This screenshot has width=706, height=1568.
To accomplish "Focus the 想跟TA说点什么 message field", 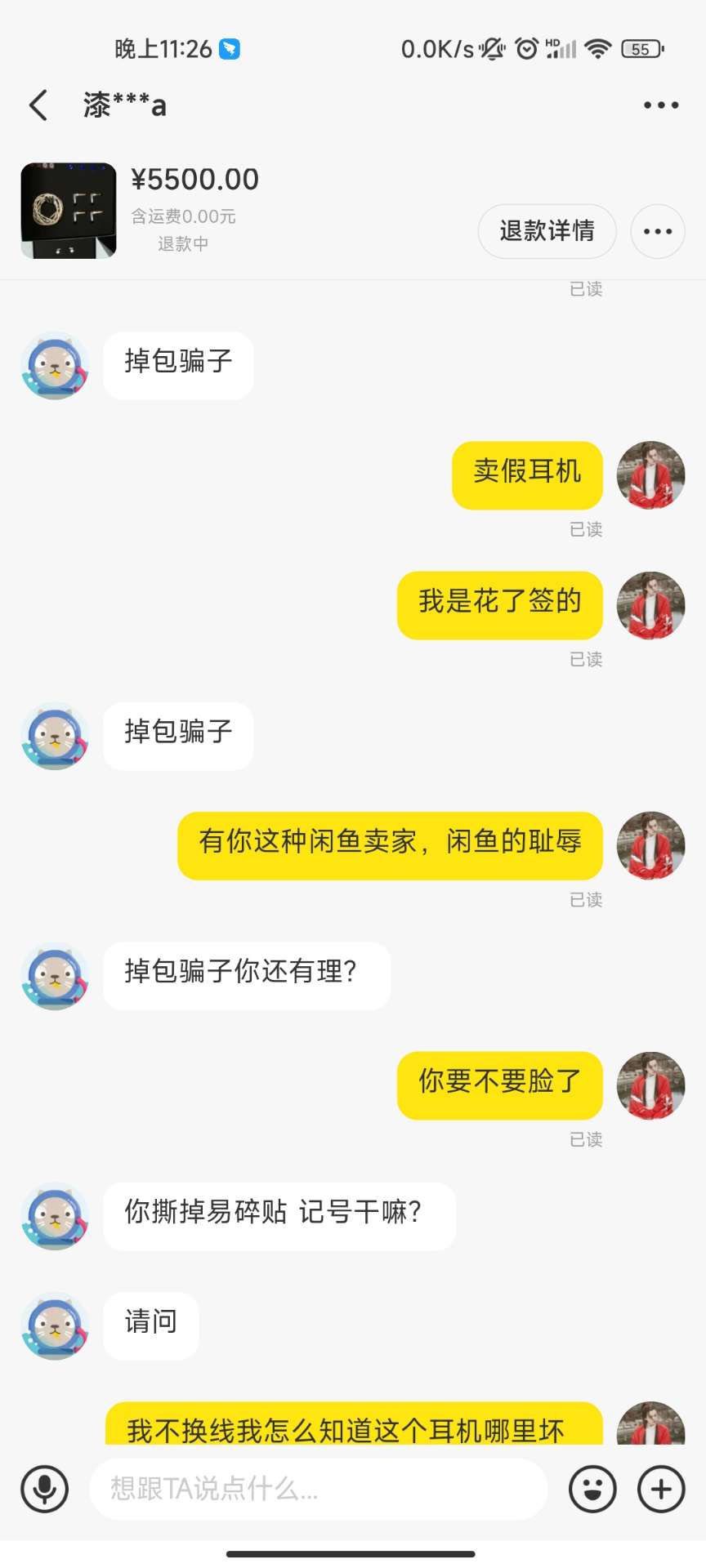I will (319, 1489).
